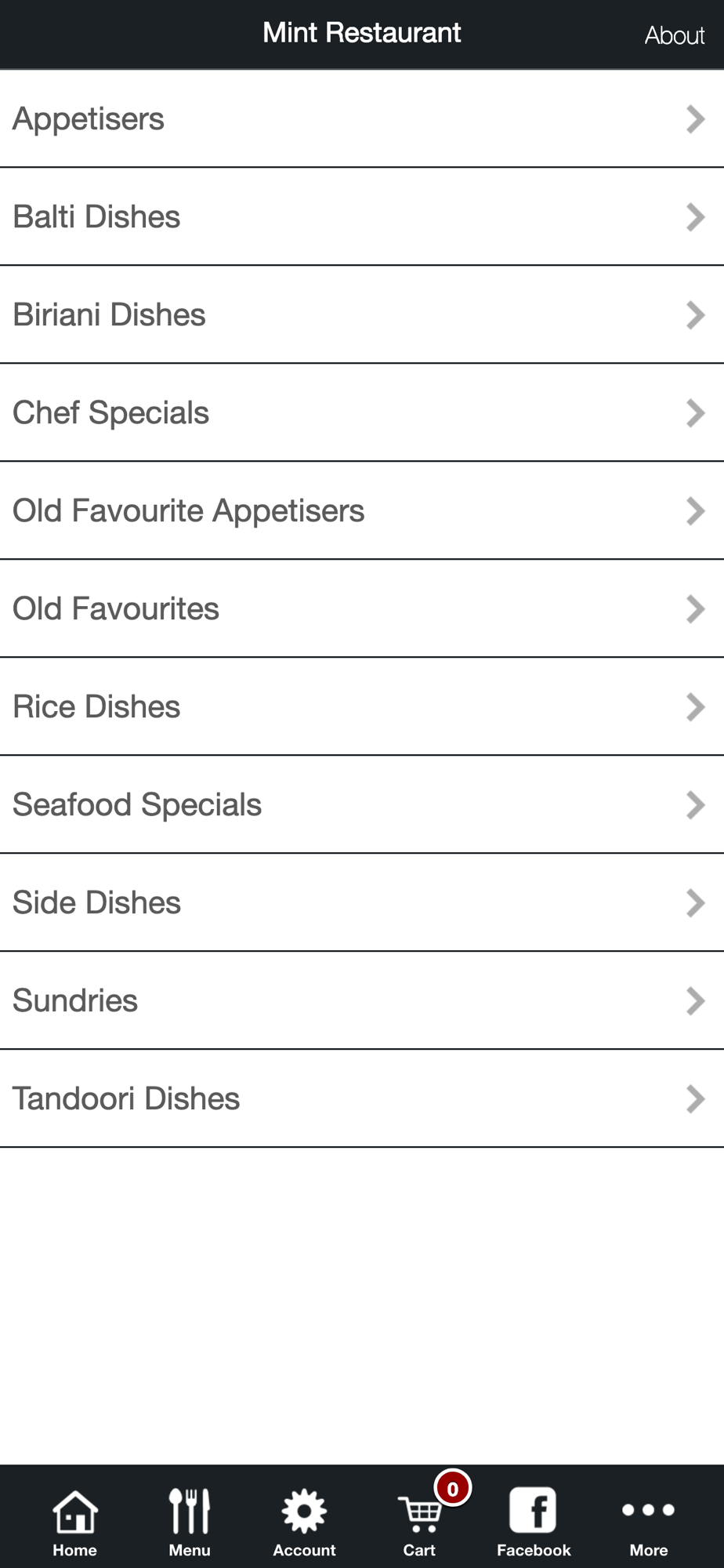Go to the Home tab
Image resolution: width=724 pixels, height=1568 pixels.
(x=75, y=1522)
